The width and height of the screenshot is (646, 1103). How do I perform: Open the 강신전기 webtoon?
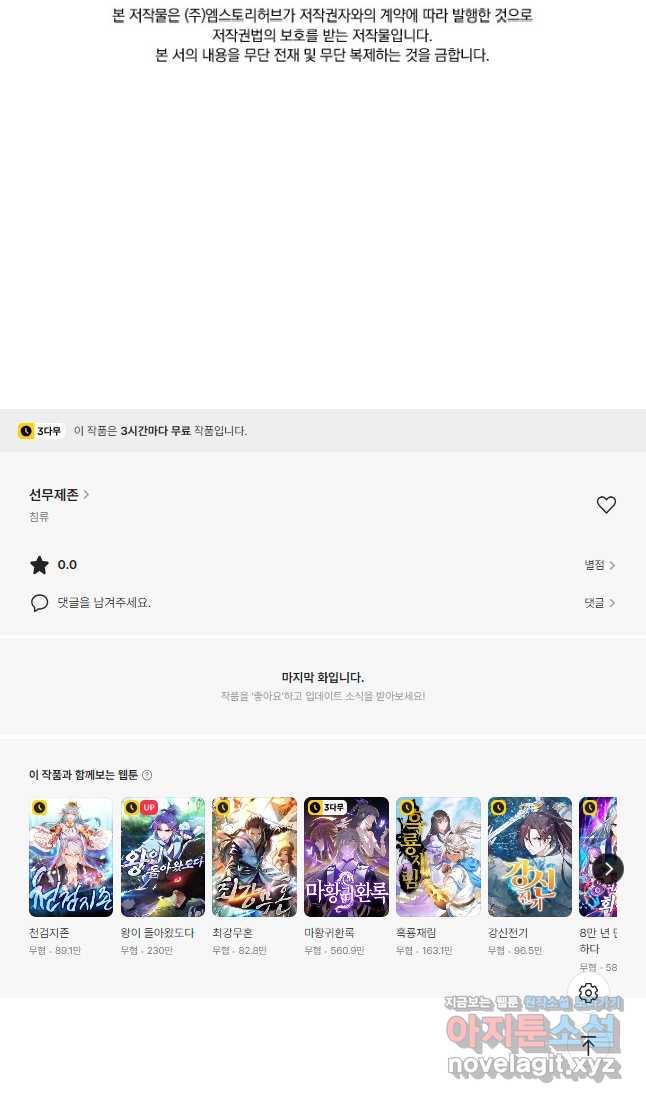coord(530,857)
